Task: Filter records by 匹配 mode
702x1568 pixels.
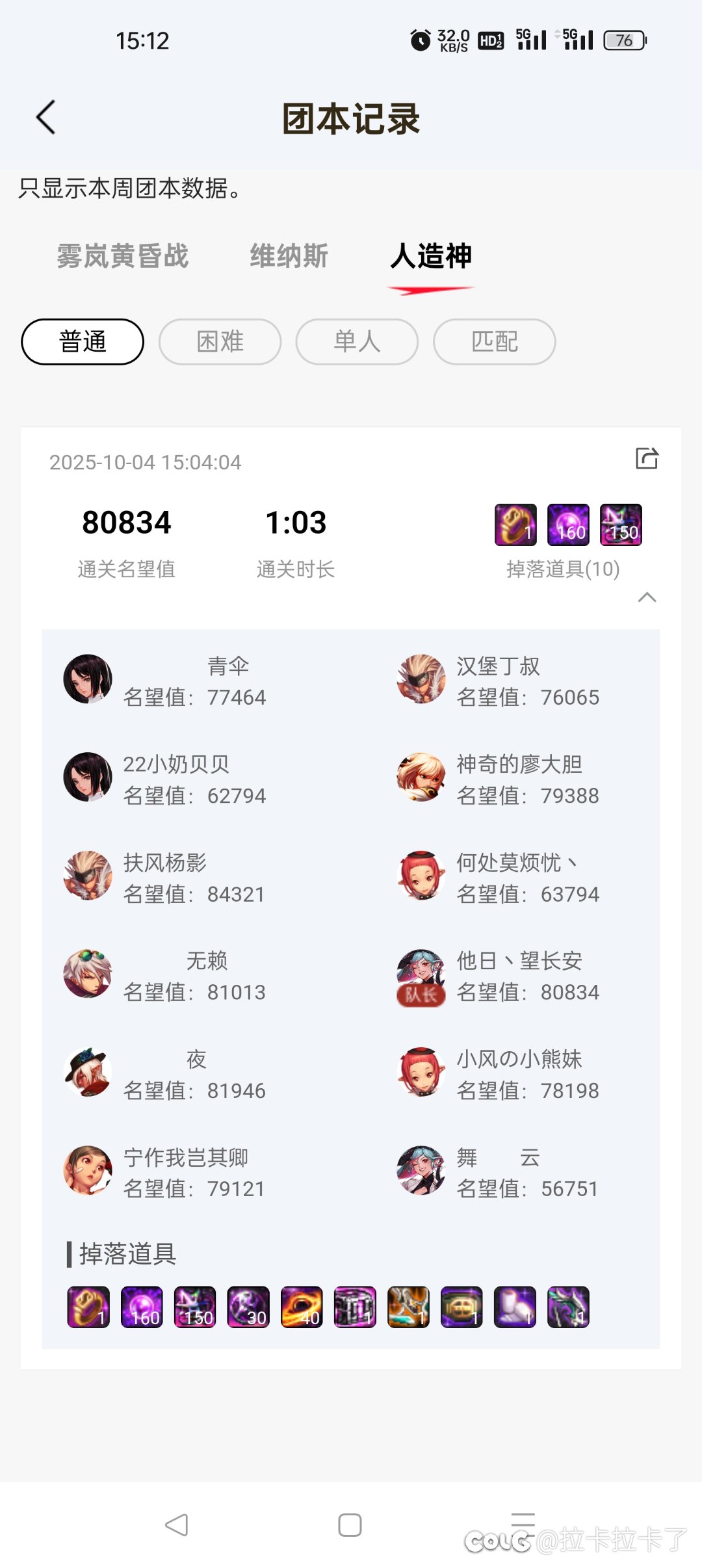Action: 494,341
